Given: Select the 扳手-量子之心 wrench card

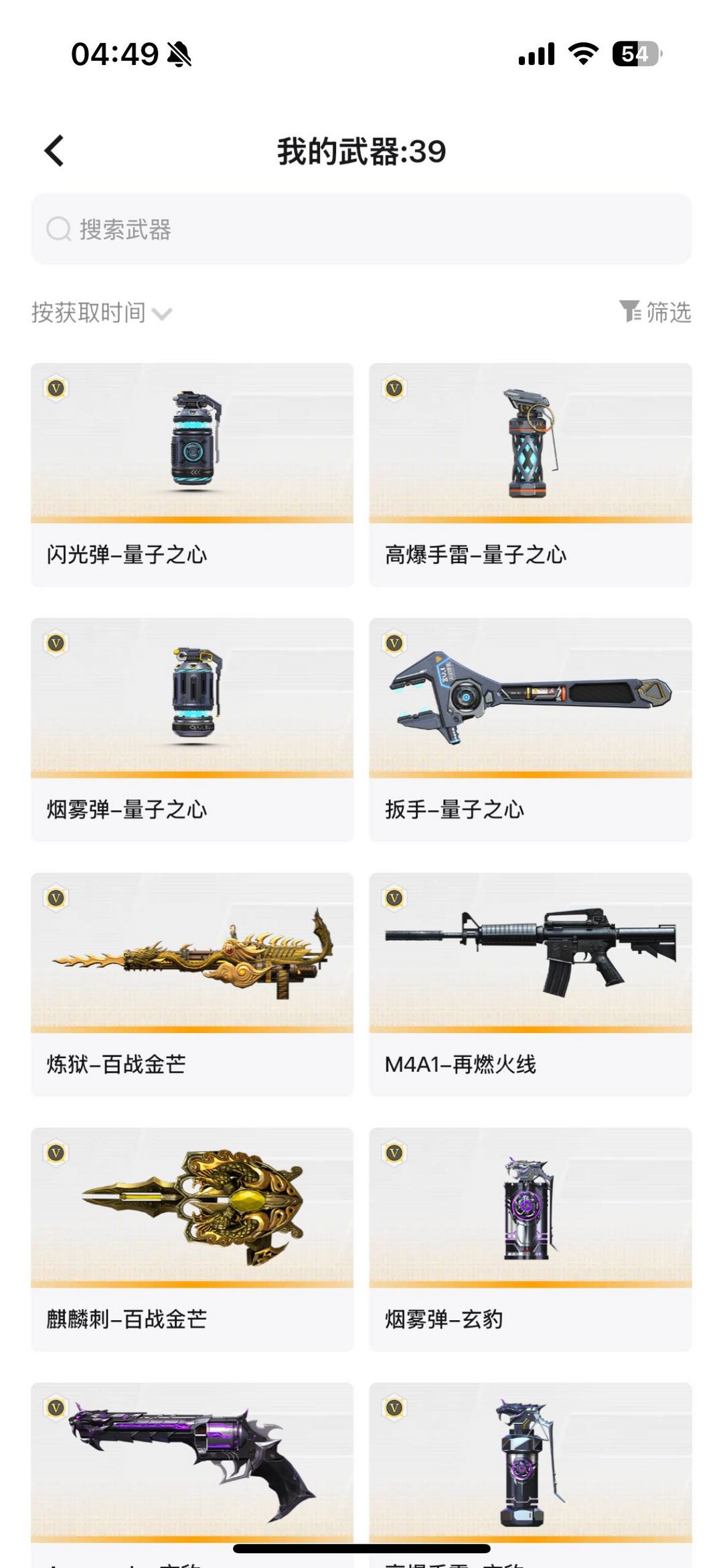Looking at the screenshot, I should 530,729.
